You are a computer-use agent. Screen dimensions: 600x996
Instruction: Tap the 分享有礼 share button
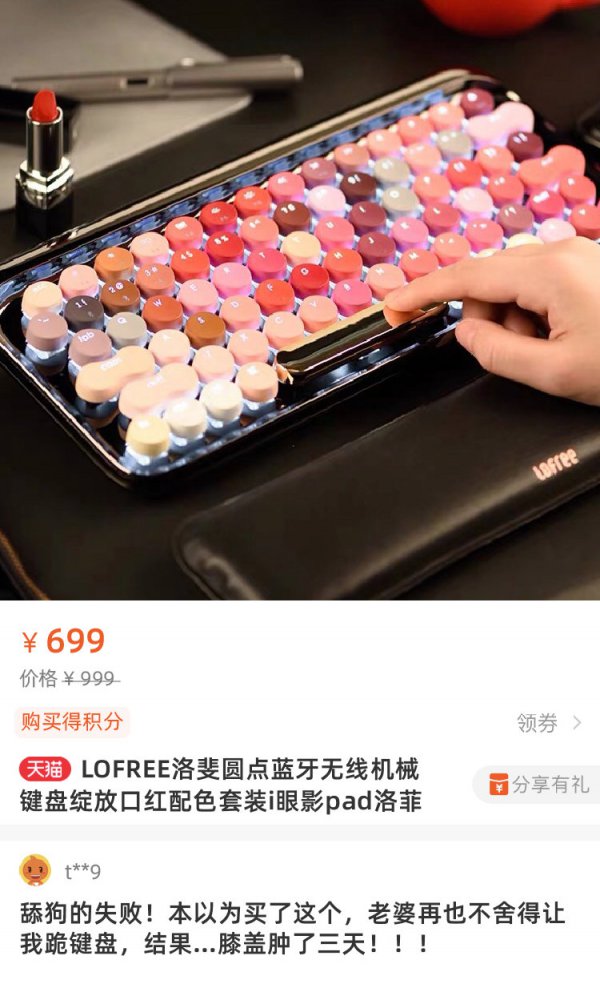(x=538, y=785)
